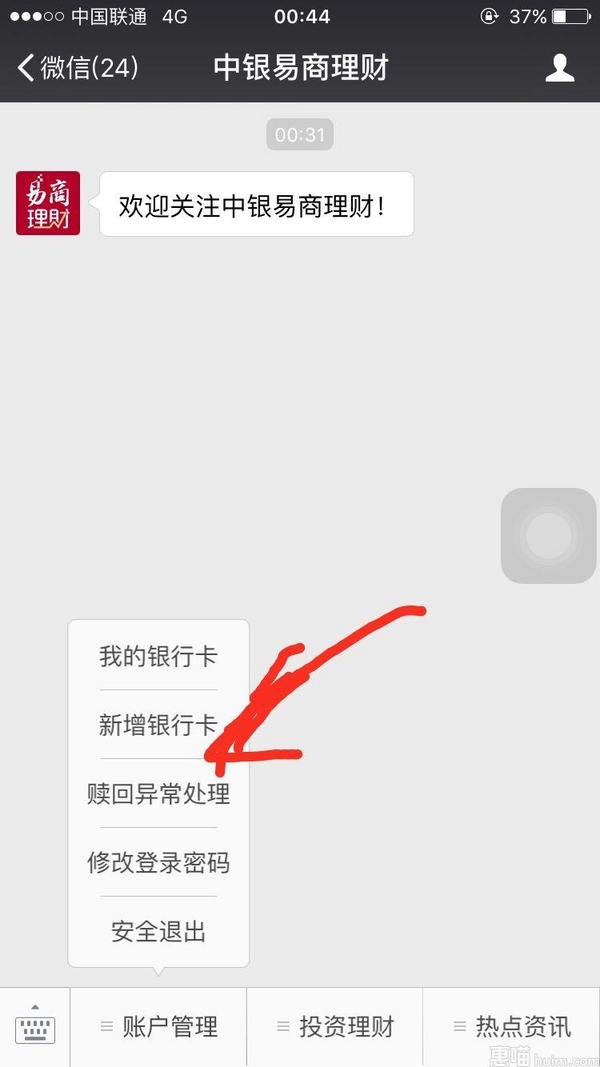Open the 投资理财 menu
The width and height of the screenshot is (600, 1067).
335,1027
